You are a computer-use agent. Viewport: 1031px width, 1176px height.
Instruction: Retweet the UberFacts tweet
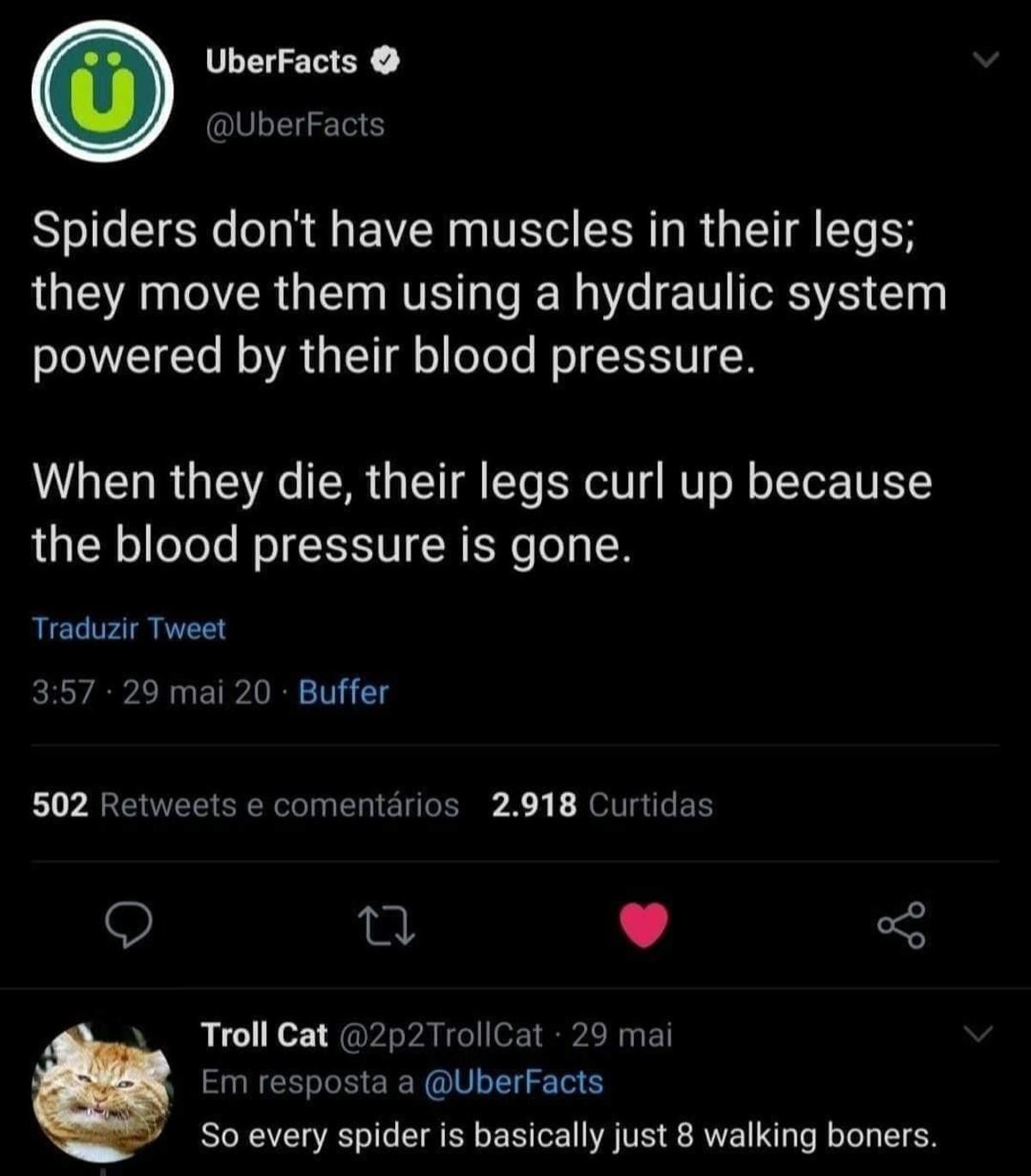[x=386, y=927]
